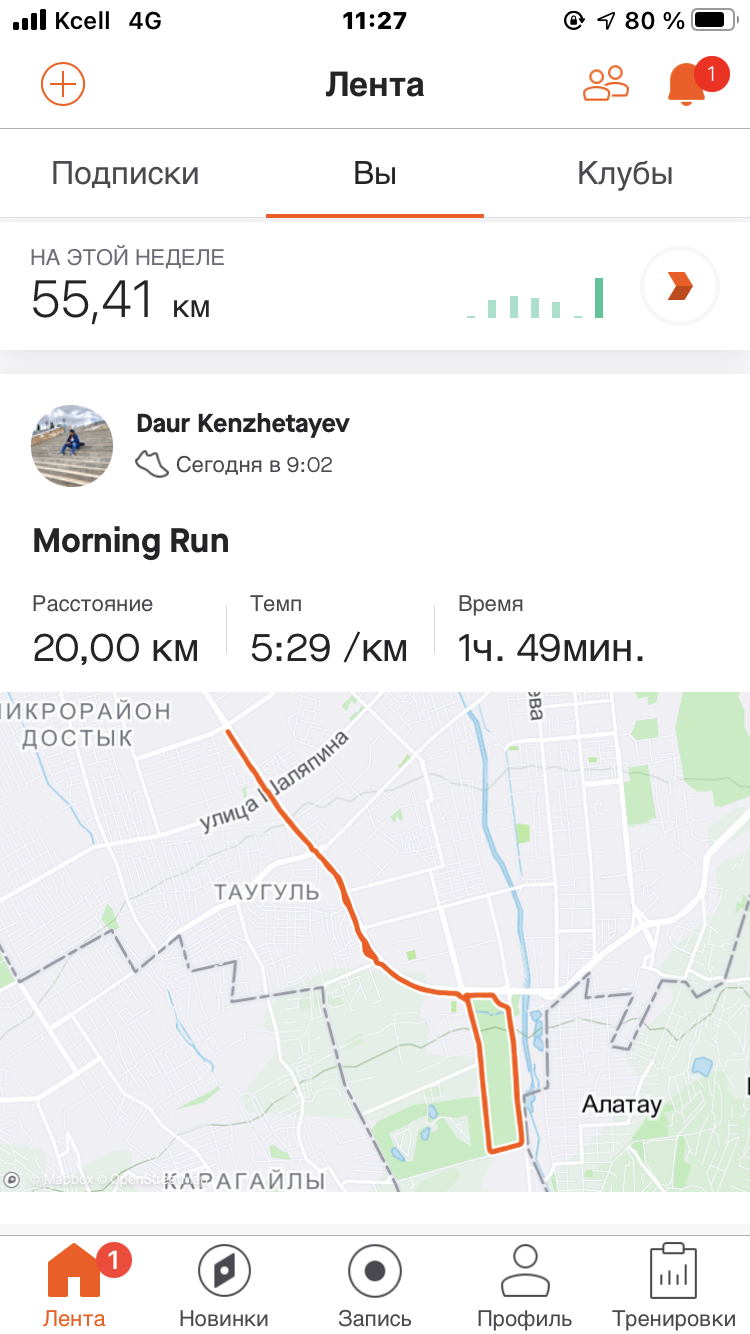Open the Morning Run activity
The image size is (750, 1334).
[131, 541]
